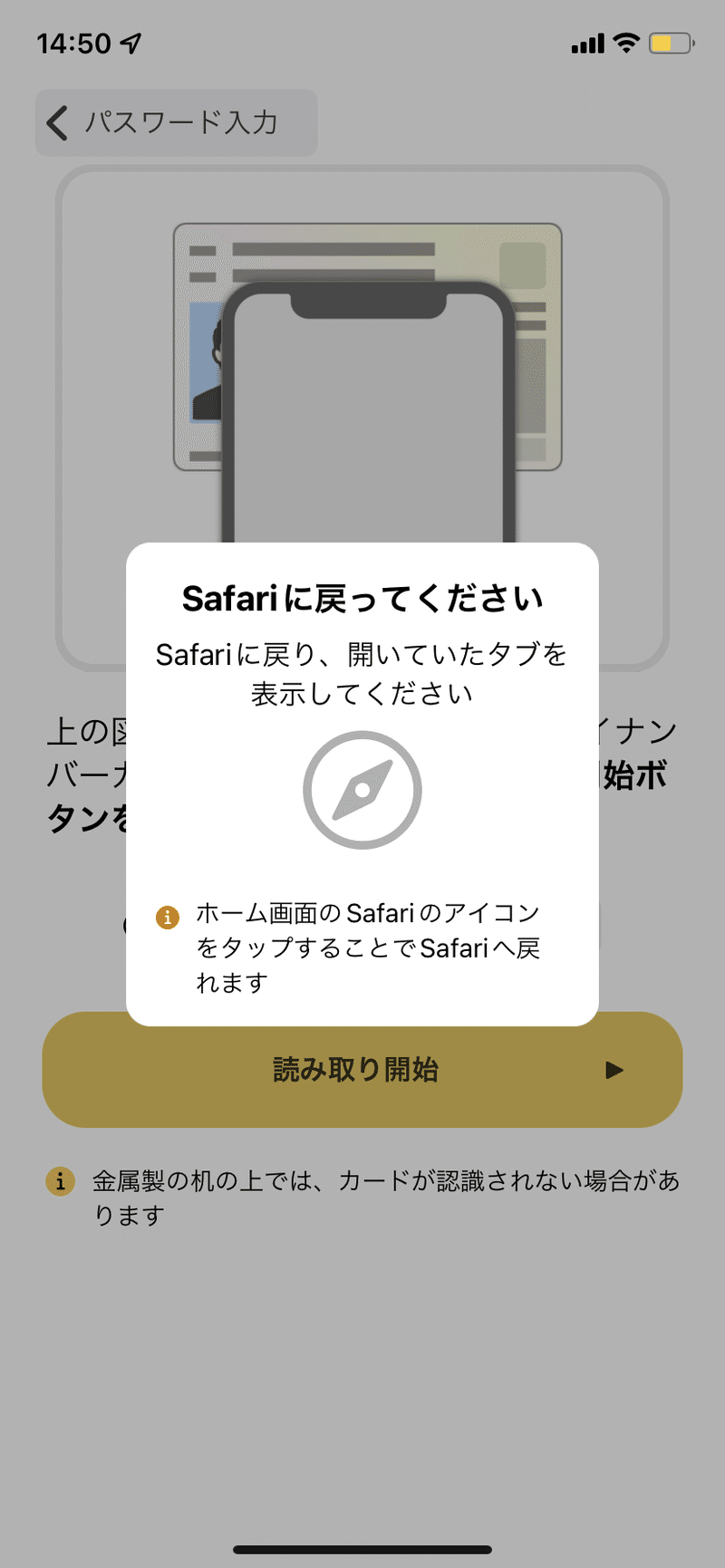Viewport: 725px width, 1568px height.
Task: Tap the 読み取り開始 button
Action: click(362, 1070)
